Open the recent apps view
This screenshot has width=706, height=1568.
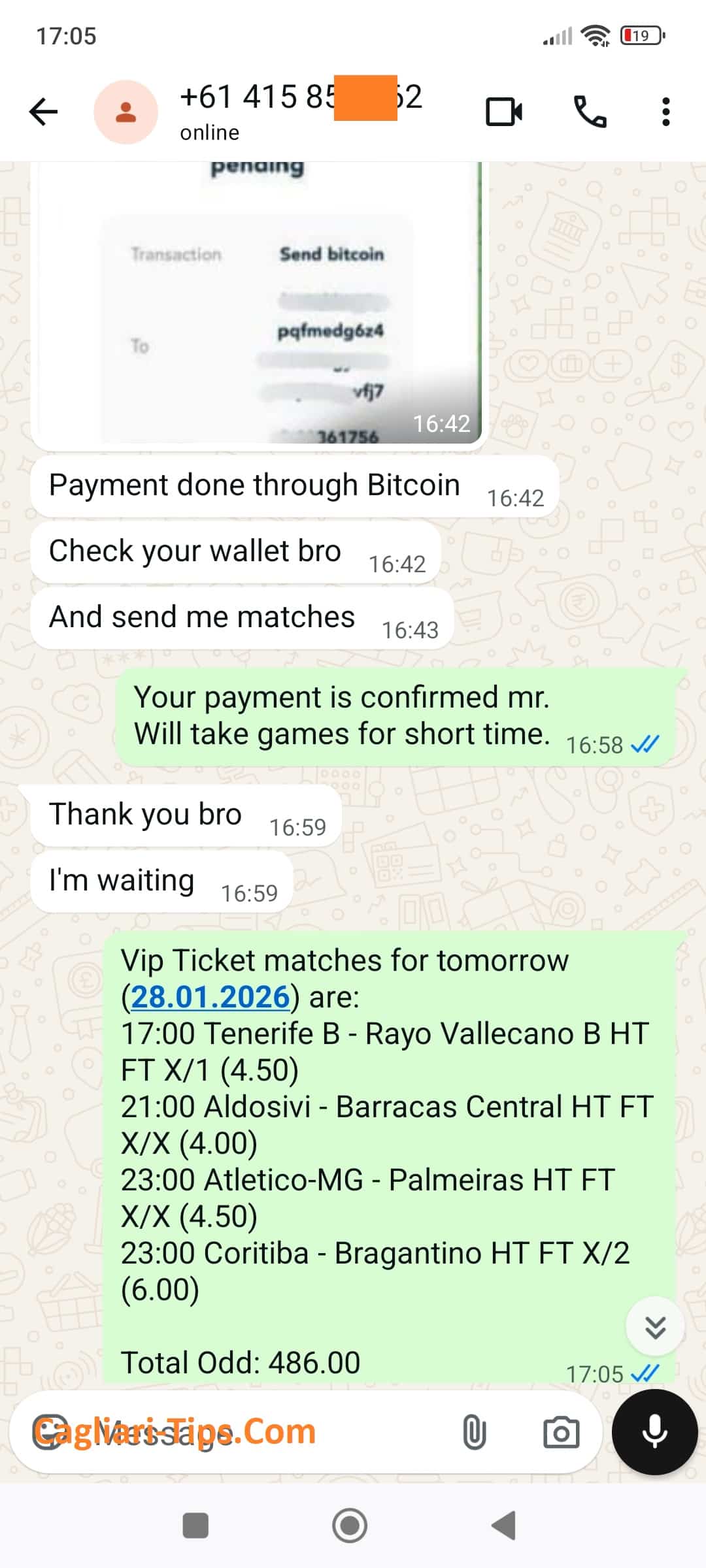[195, 1526]
